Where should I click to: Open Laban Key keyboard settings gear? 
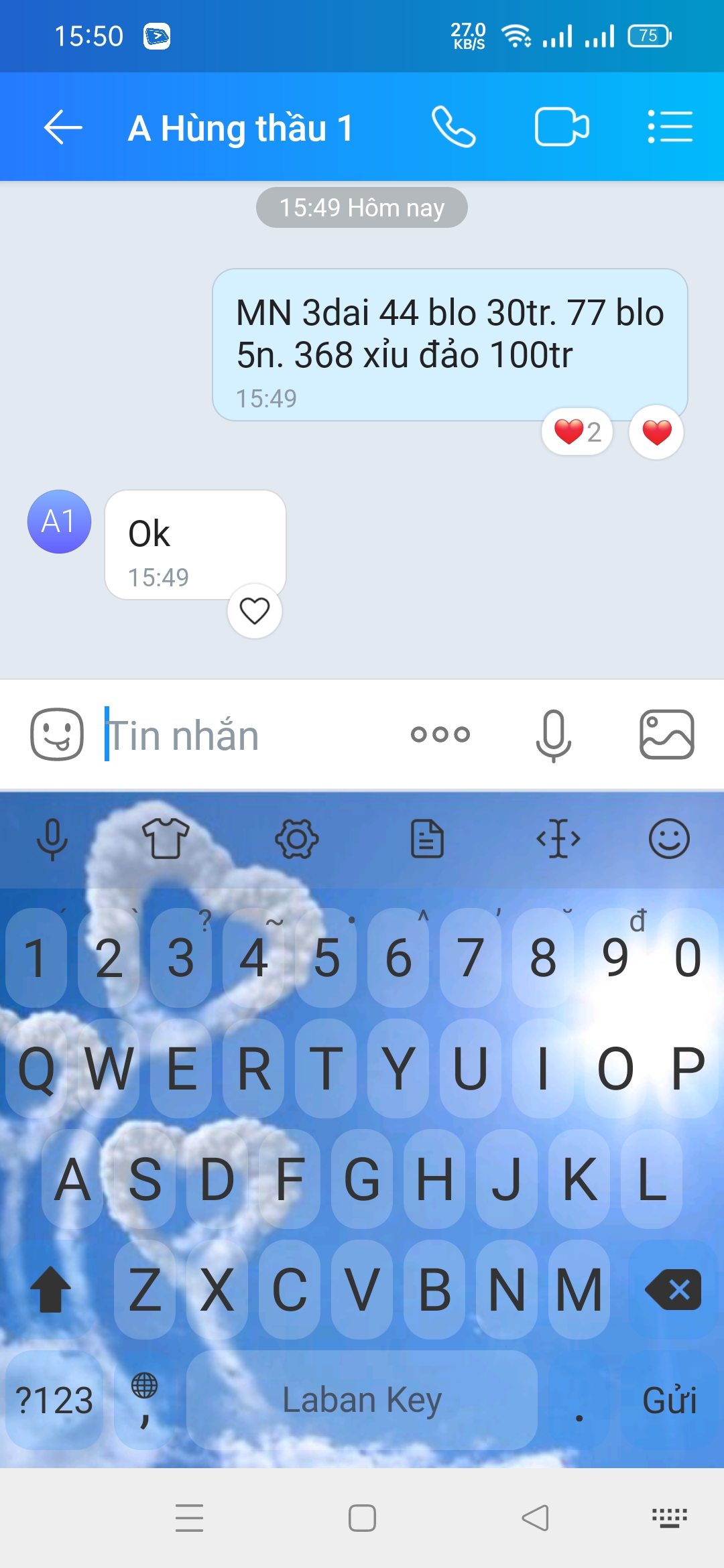[x=296, y=839]
